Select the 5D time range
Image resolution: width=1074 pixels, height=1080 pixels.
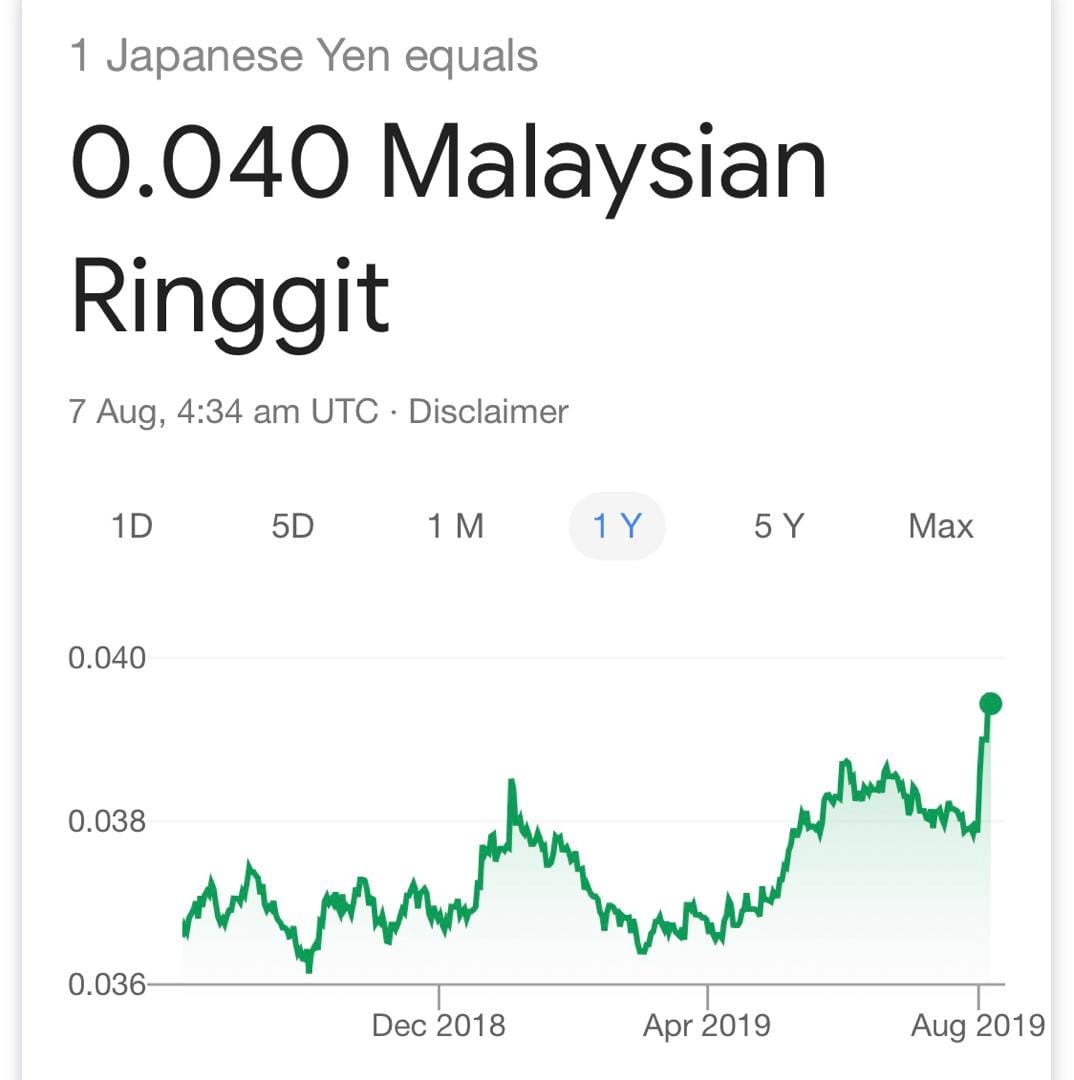293,526
